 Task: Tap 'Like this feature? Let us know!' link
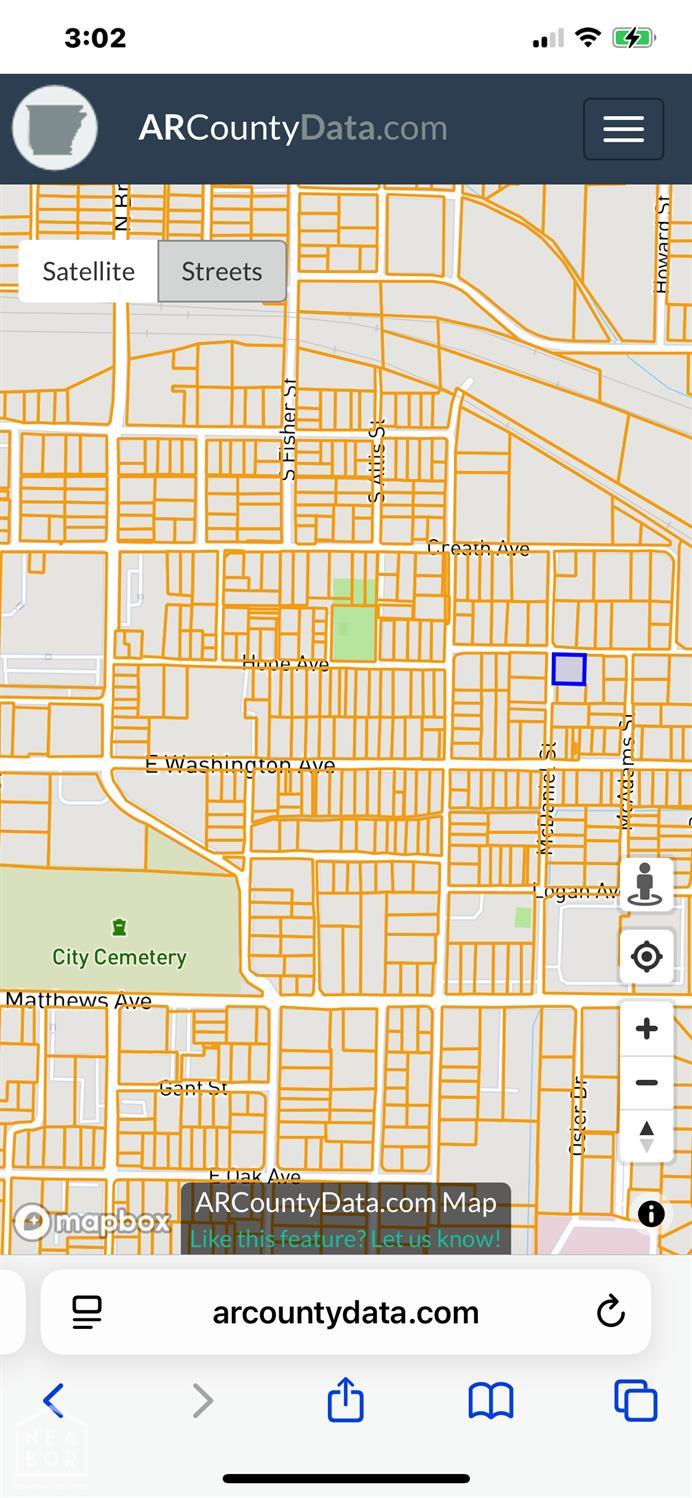345,1238
